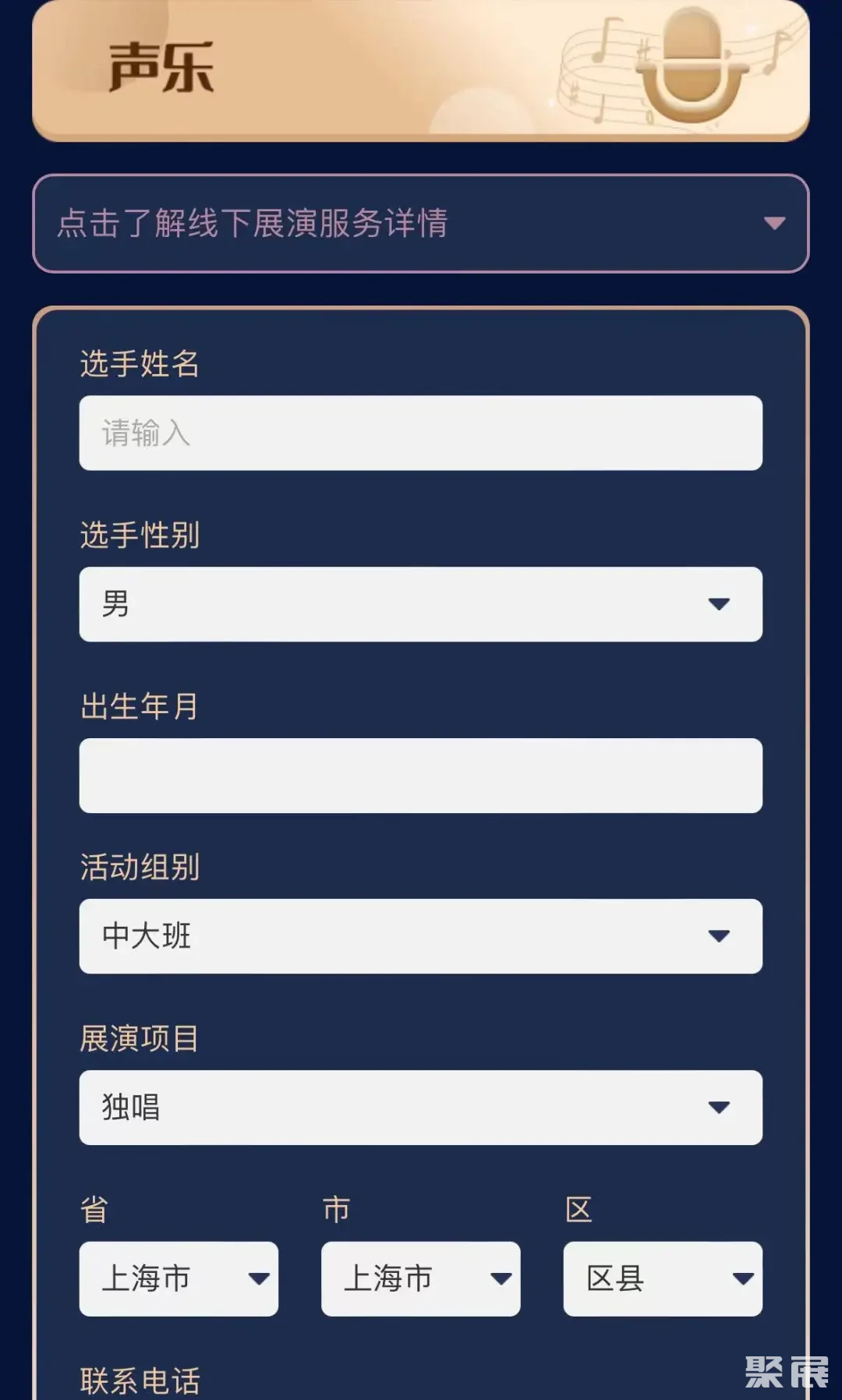
Task: Open the 选手性别 dropdown showing 男
Action: click(x=421, y=605)
